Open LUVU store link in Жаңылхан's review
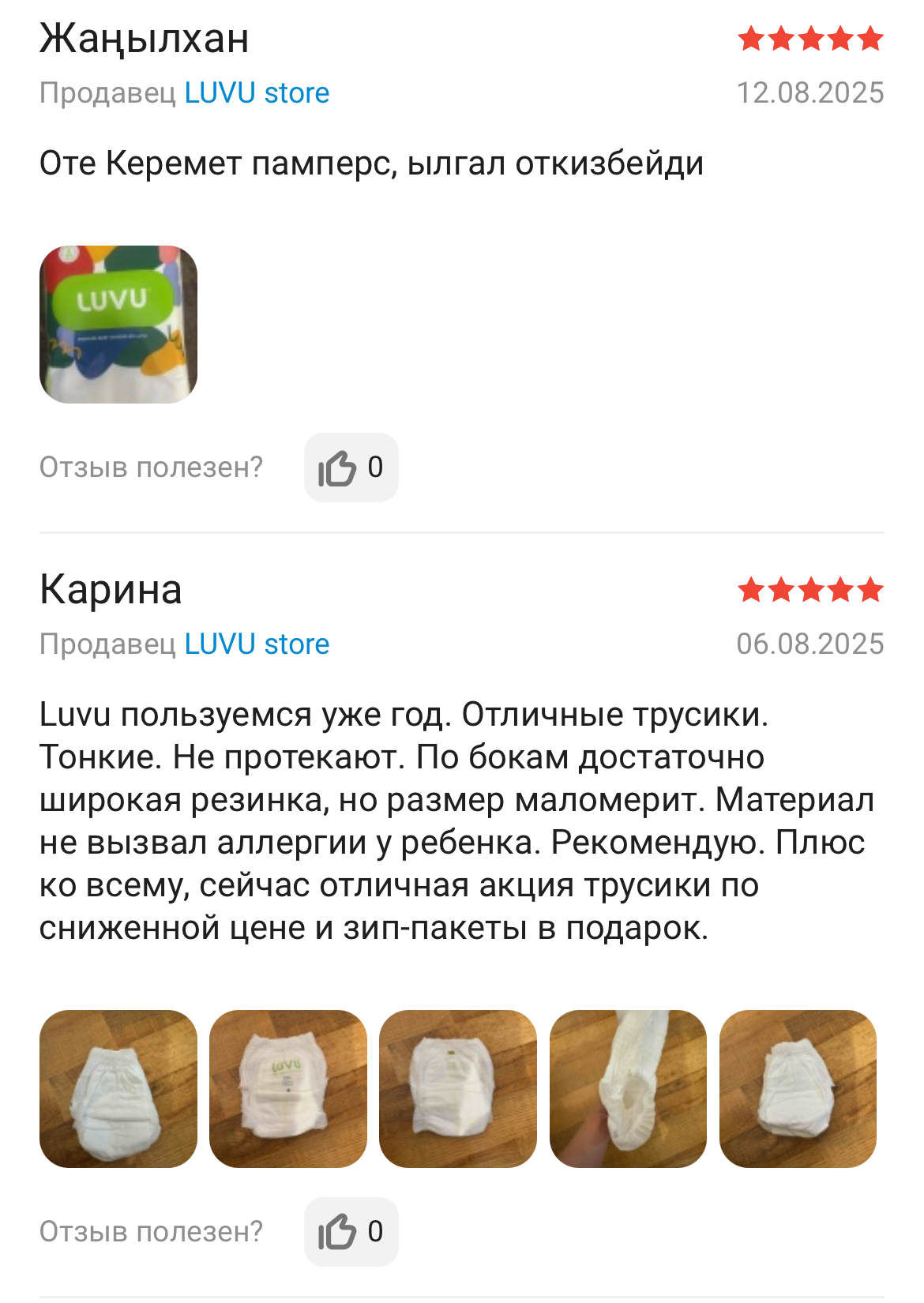The height and width of the screenshot is (1303, 924). tap(257, 93)
